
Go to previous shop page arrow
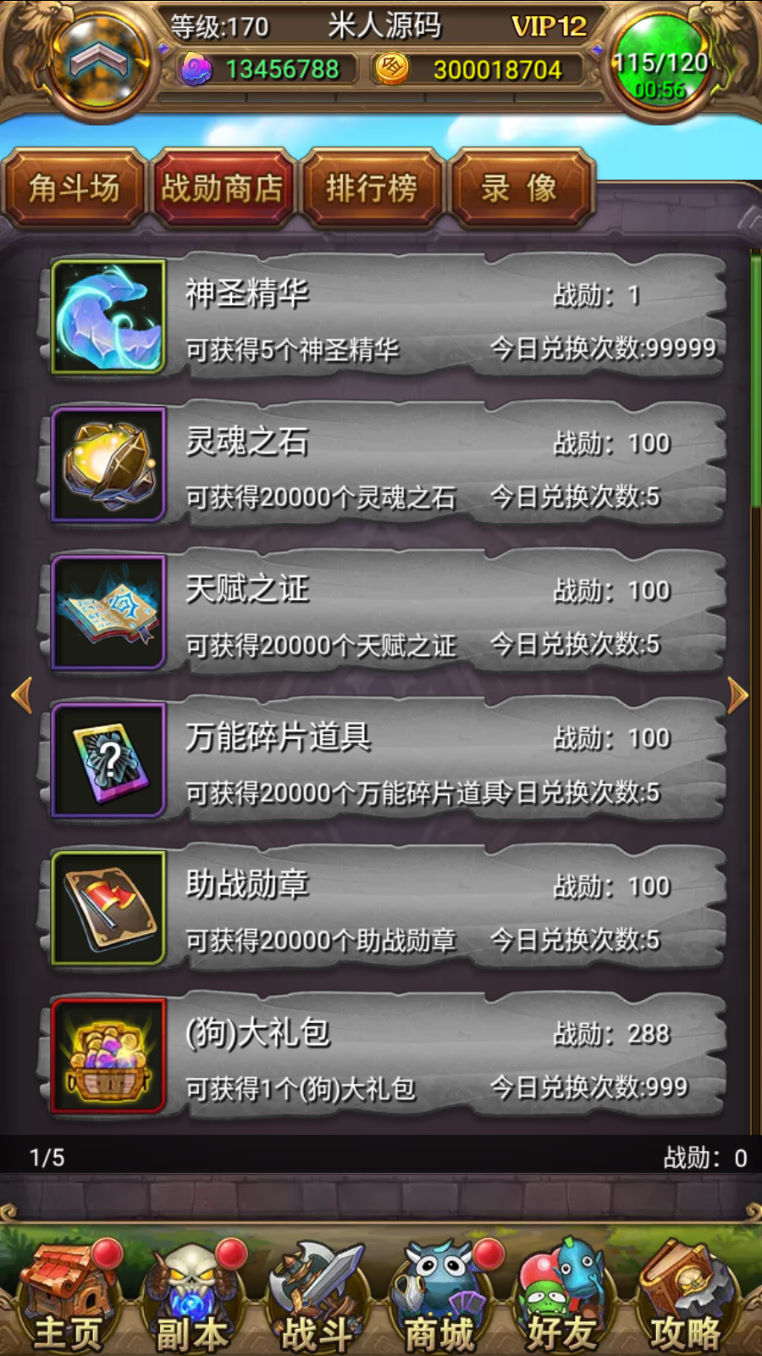(x=21, y=696)
